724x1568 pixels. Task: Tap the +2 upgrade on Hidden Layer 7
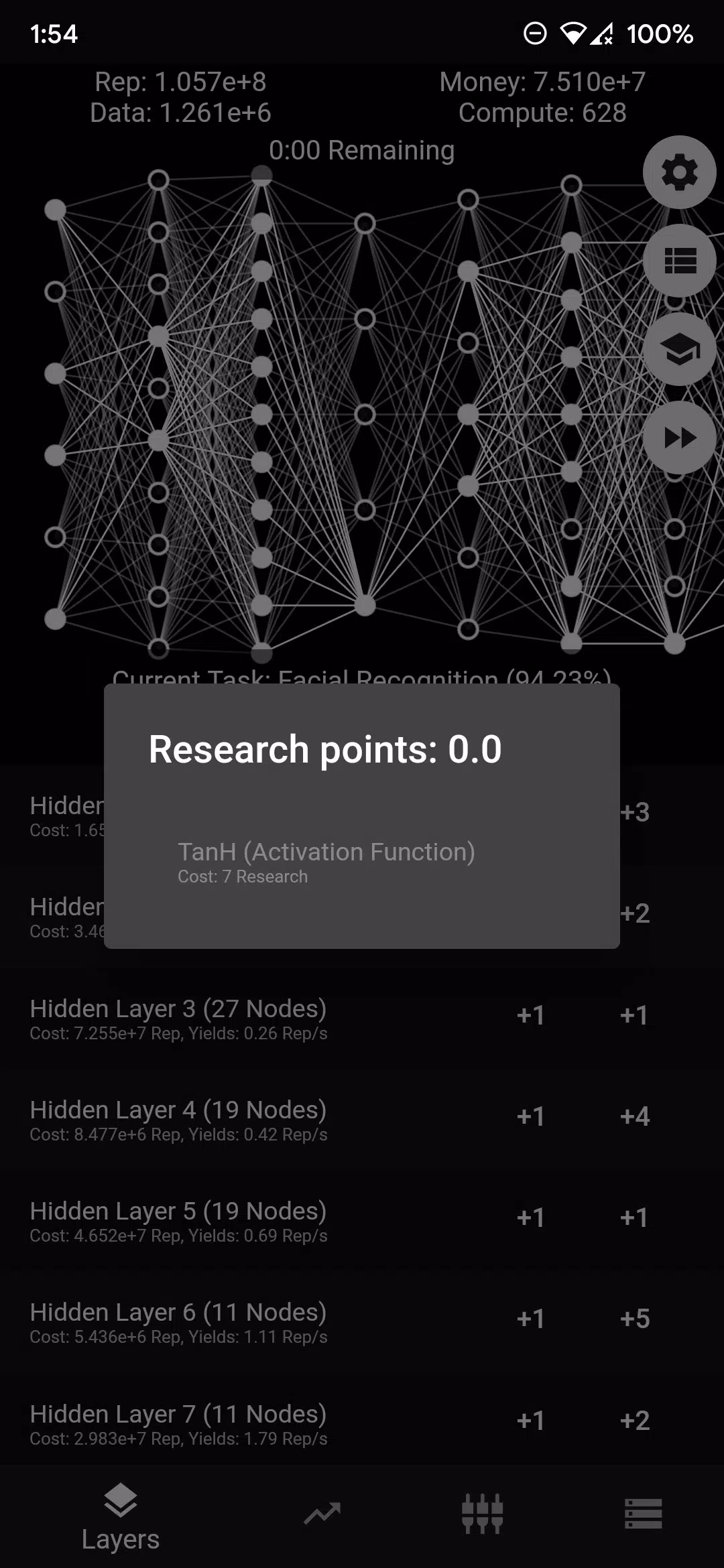click(636, 1421)
